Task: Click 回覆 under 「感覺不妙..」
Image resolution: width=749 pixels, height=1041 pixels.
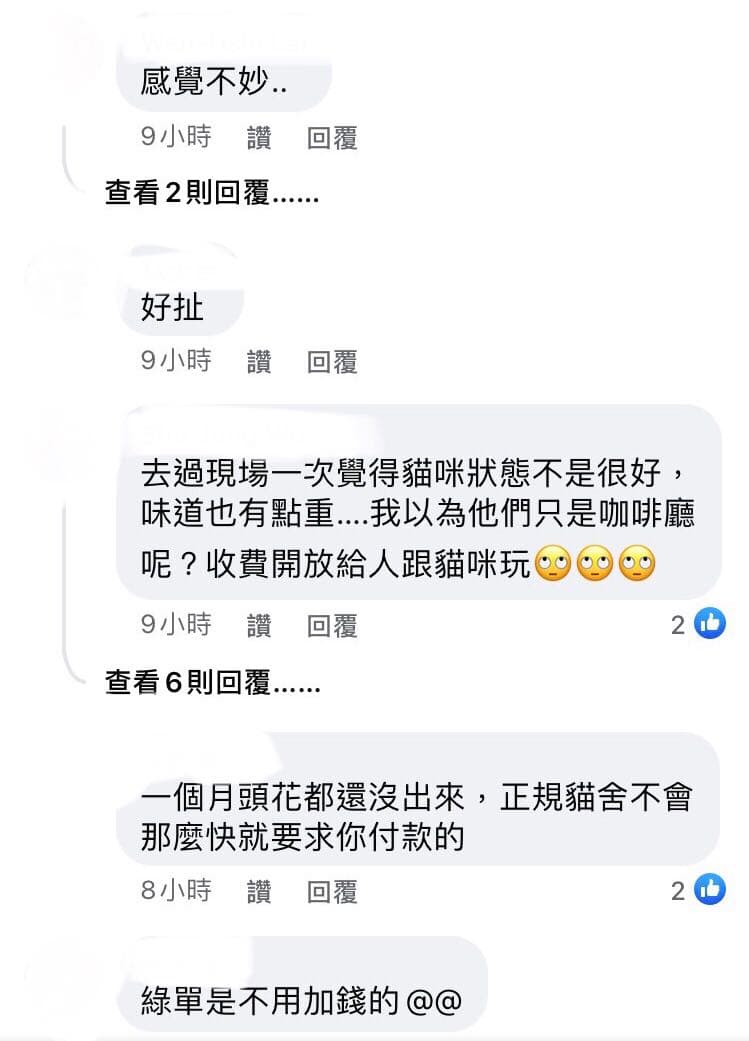Action: pyautogui.click(x=330, y=139)
